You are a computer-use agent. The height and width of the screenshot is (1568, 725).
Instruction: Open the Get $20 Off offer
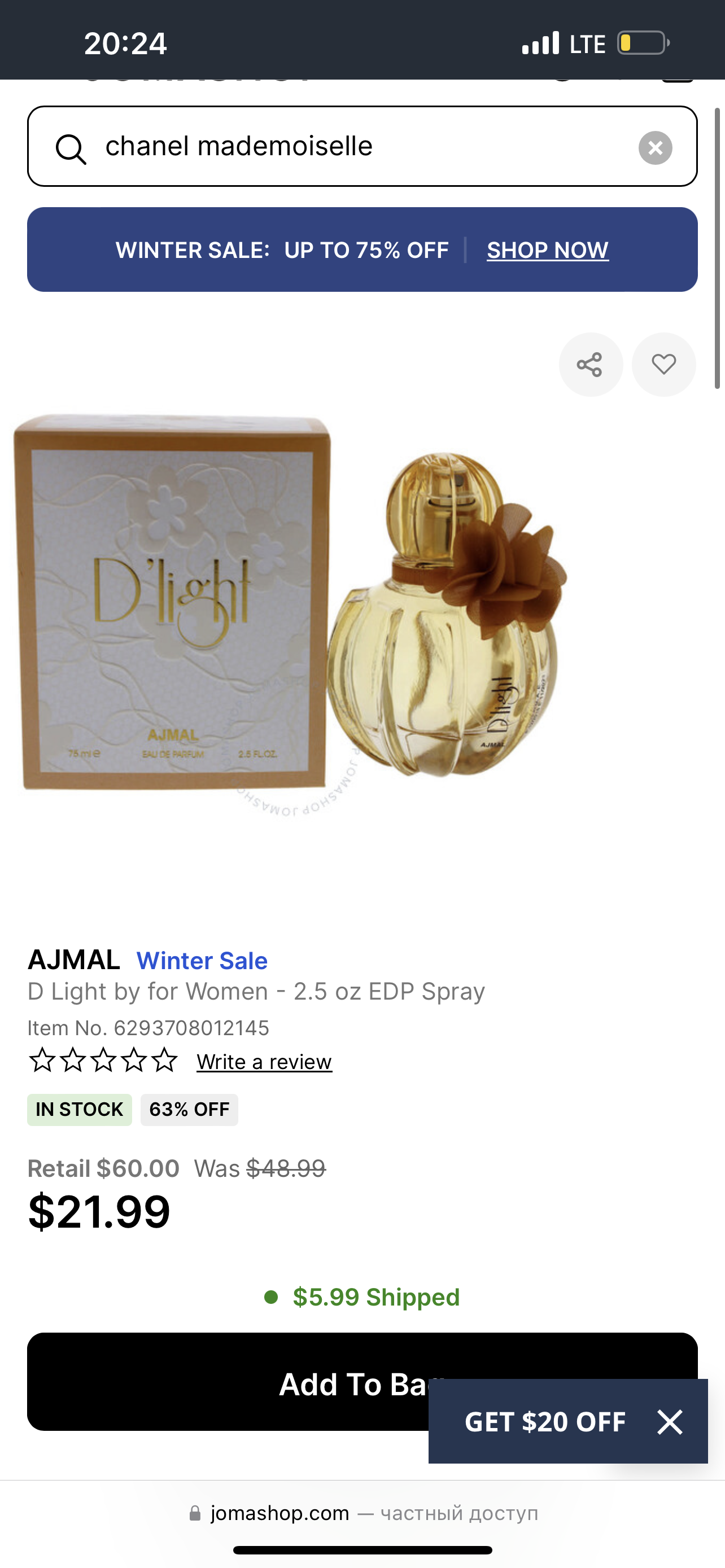click(544, 1422)
